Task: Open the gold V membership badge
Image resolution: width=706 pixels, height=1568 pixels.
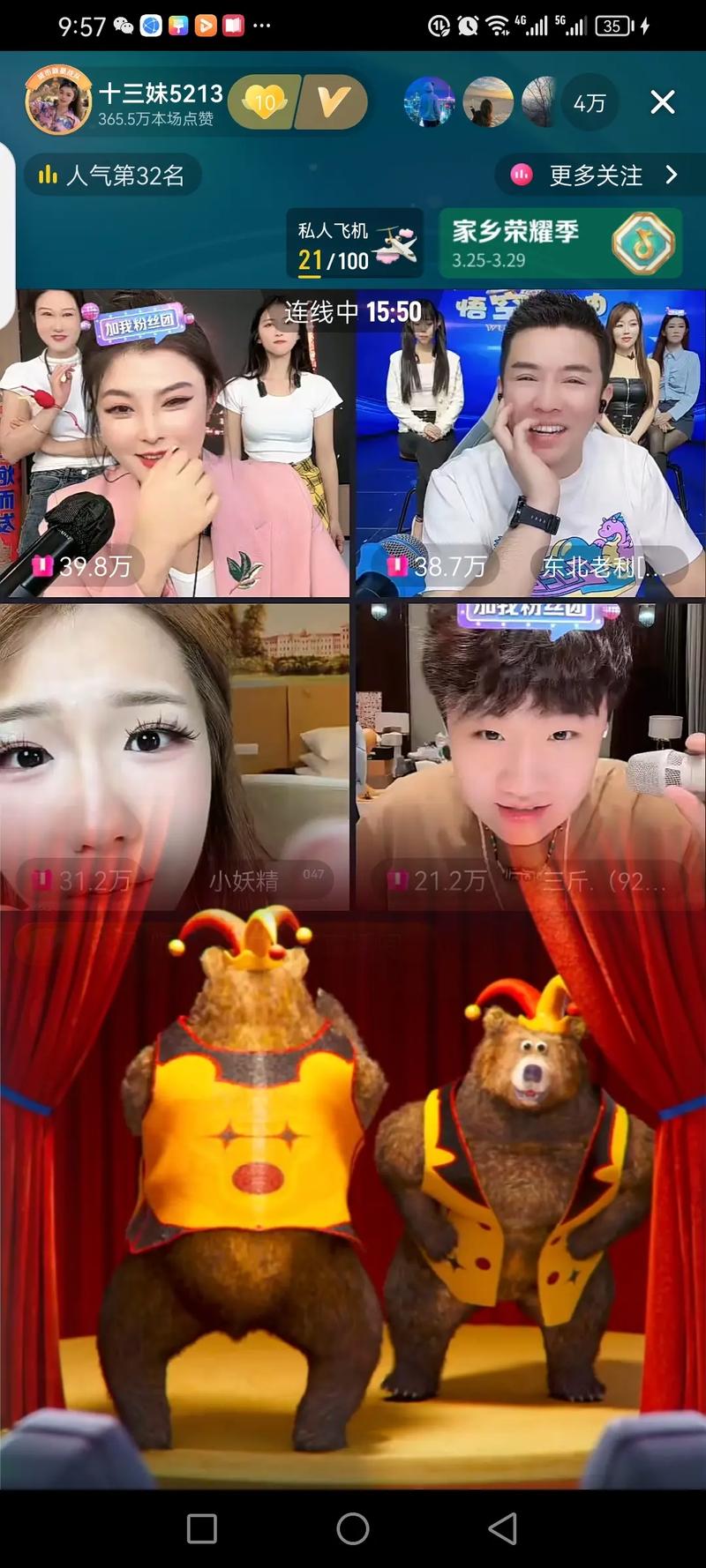Action: pos(333,103)
